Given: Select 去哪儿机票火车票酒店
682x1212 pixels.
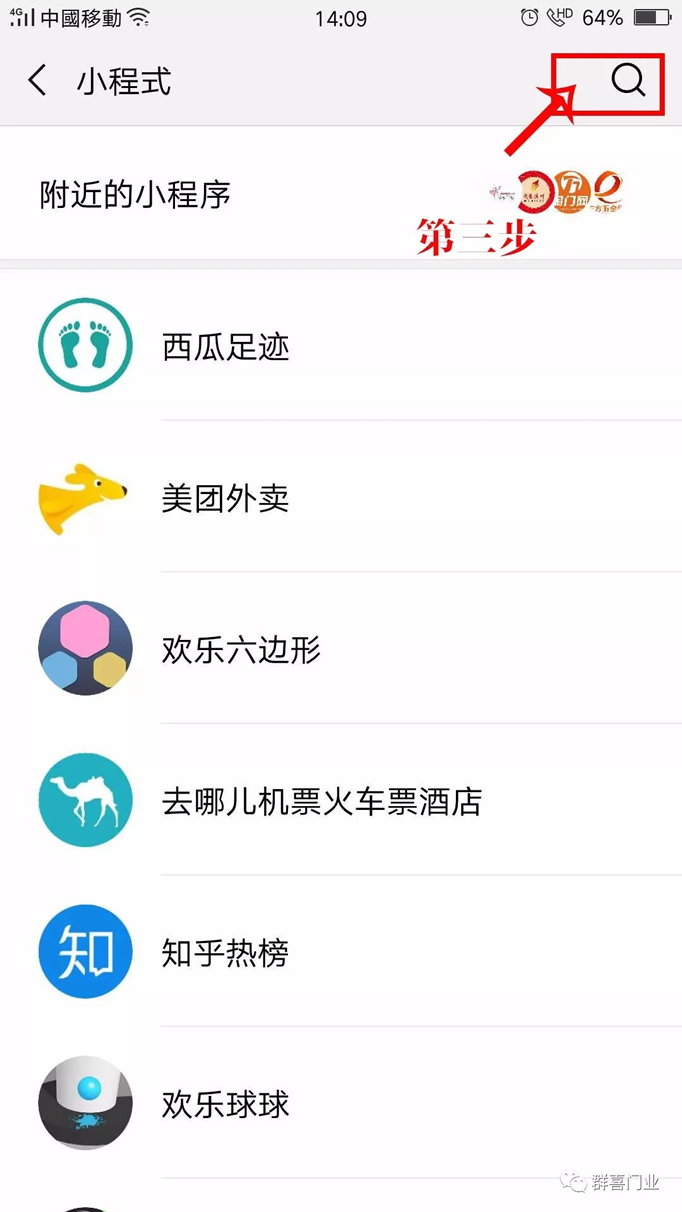Looking at the screenshot, I should click(321, 801).
